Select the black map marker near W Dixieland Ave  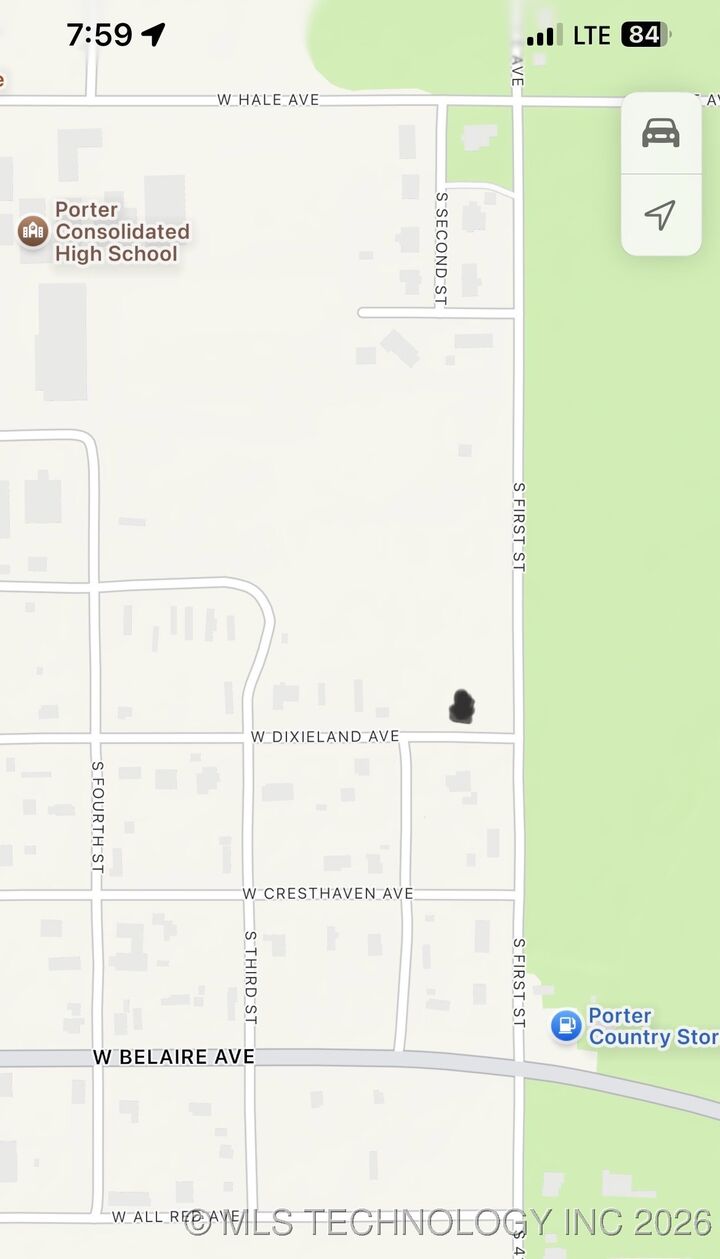pyautogui.click(x=463, y=706)
